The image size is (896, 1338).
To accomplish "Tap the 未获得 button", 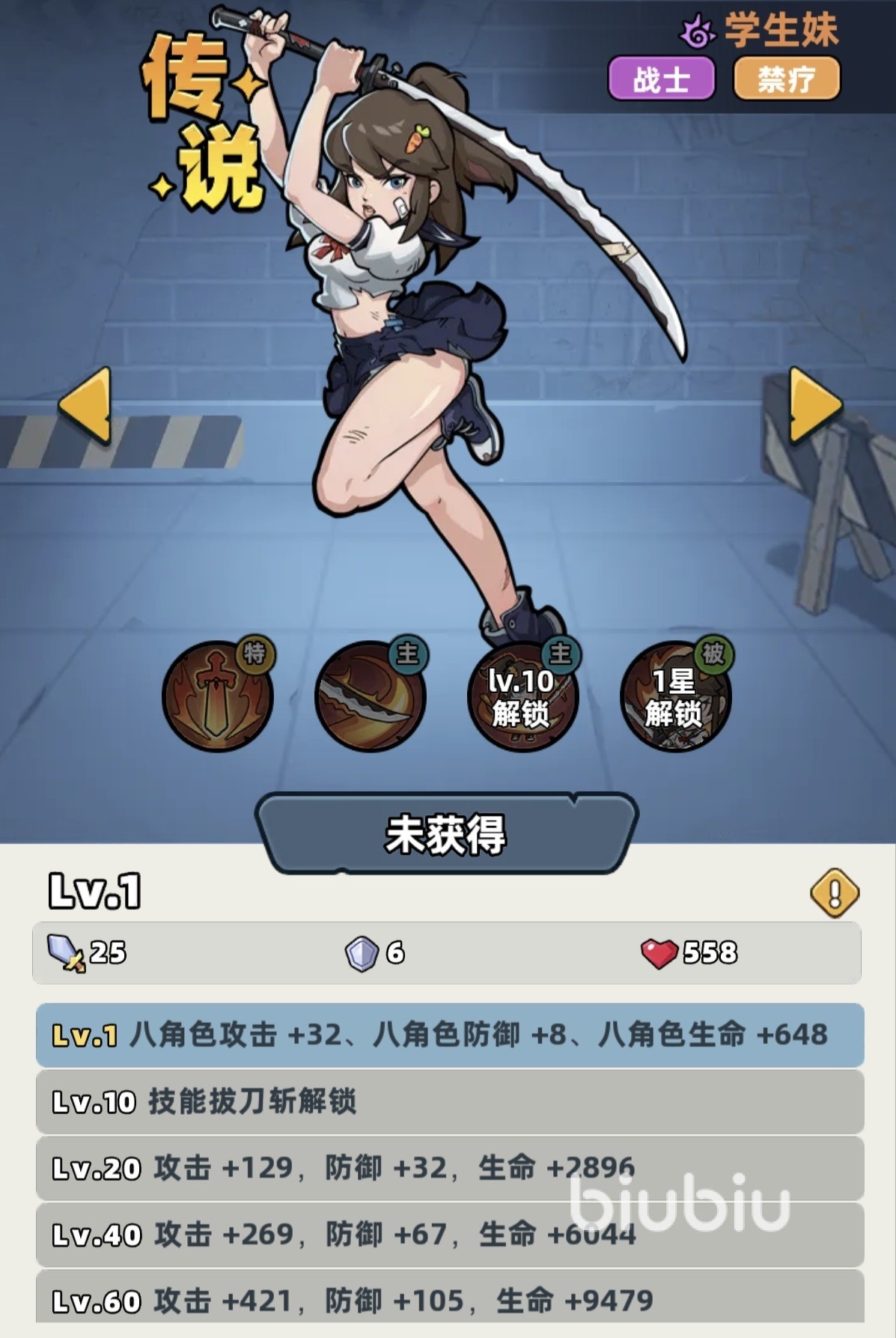I will tap(446, 834).
